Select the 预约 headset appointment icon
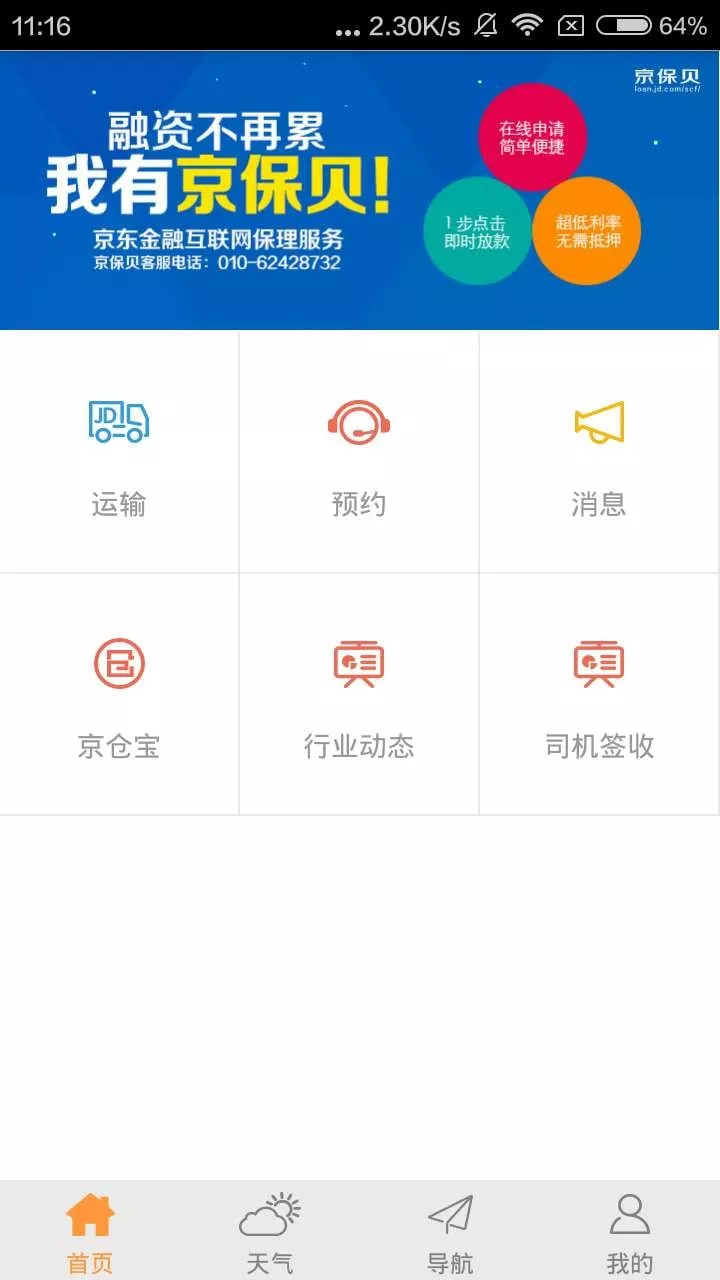Screen dimensions: 720x1280 [358, 423]
